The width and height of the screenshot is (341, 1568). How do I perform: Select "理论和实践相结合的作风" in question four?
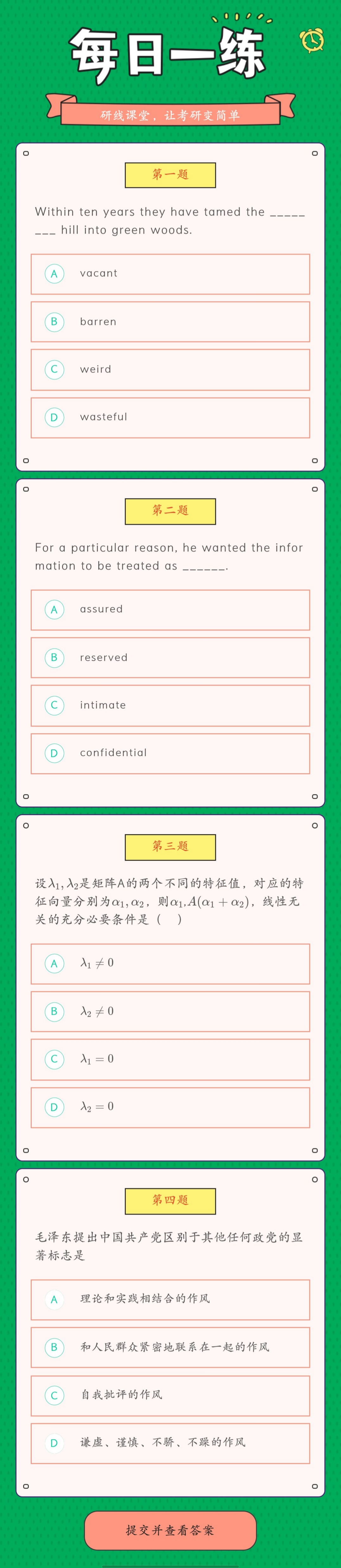170,1300
